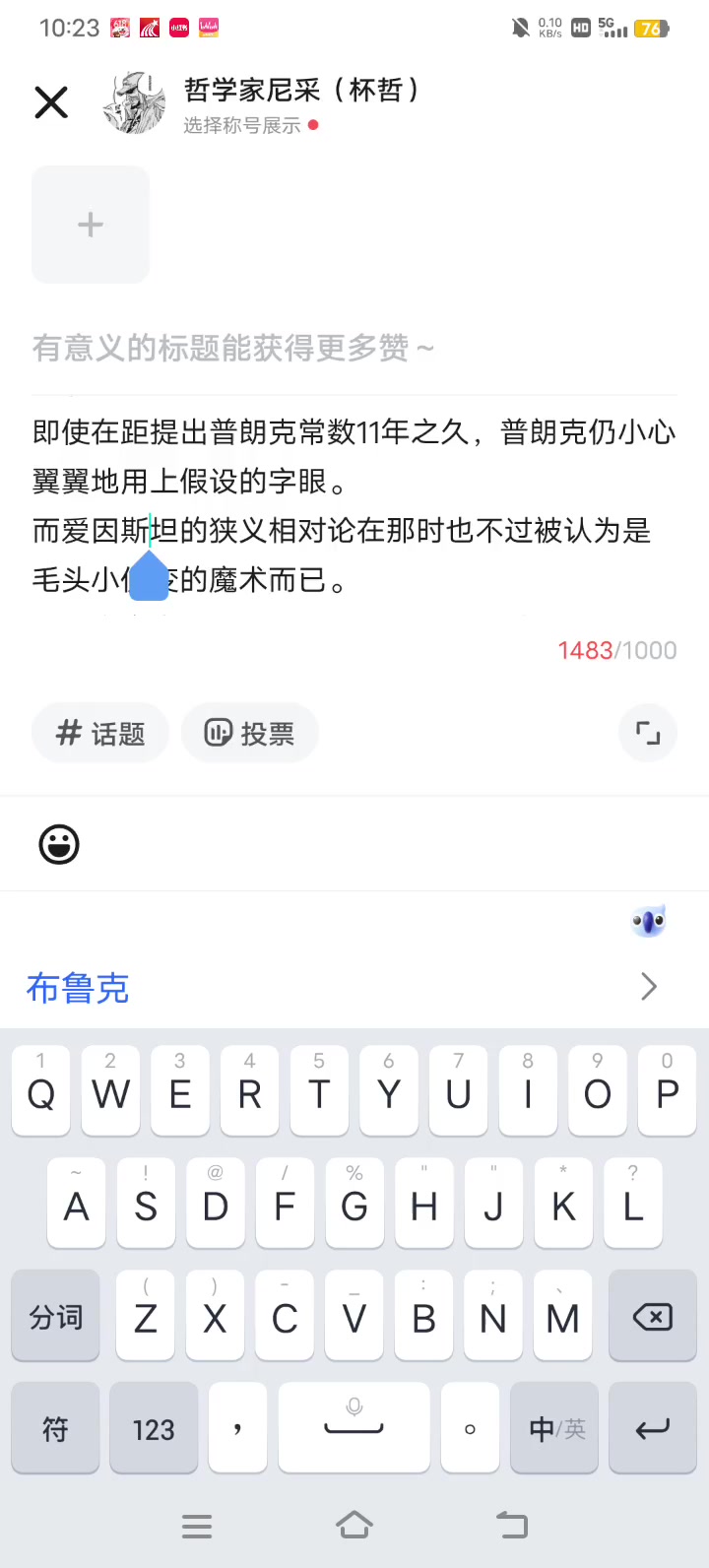Hit the backspace key
This screenshot has height=1568, width=709.
click(x=652, y=1317)
